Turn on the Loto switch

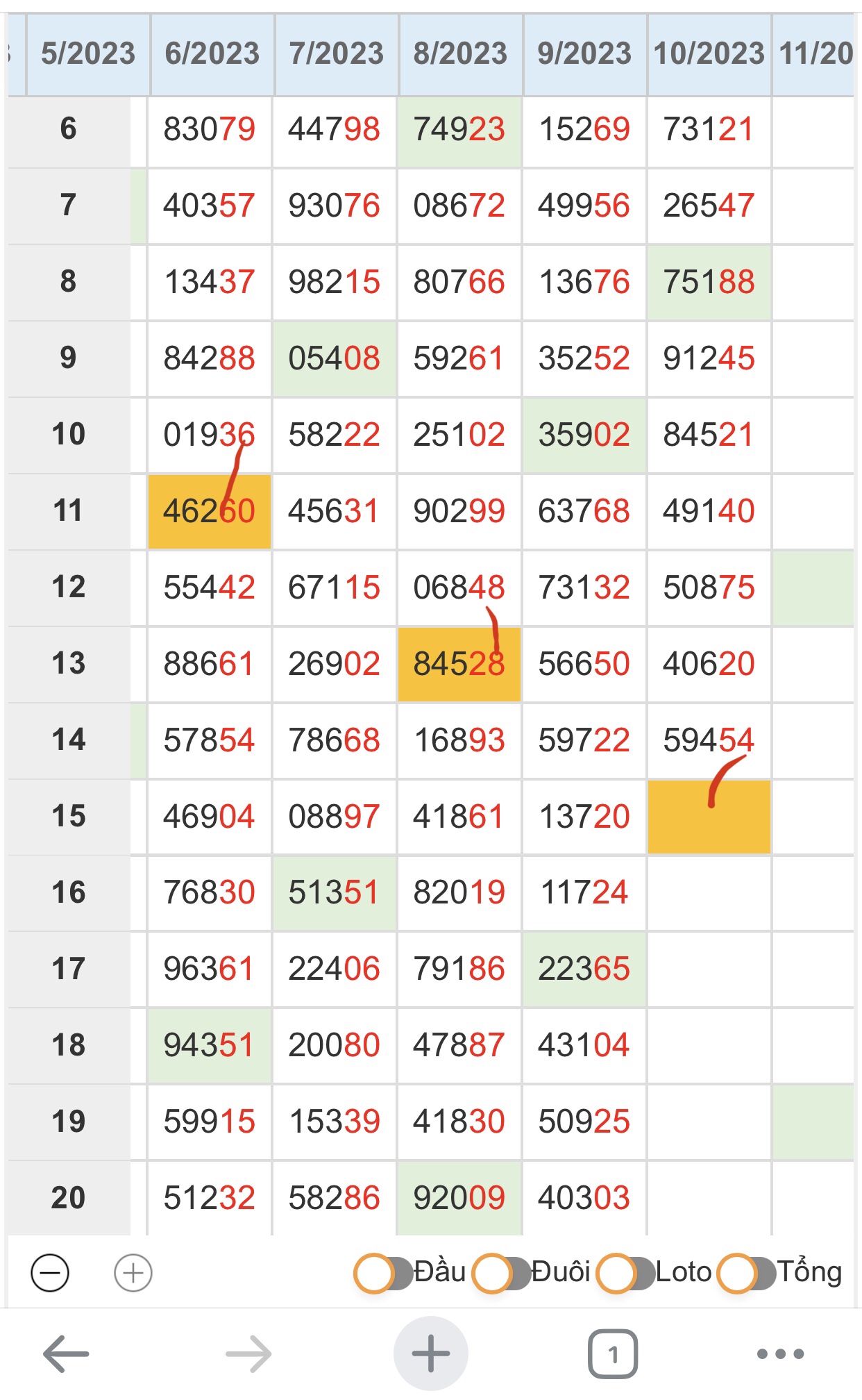pyautogui.click(x=625, y=1273)
